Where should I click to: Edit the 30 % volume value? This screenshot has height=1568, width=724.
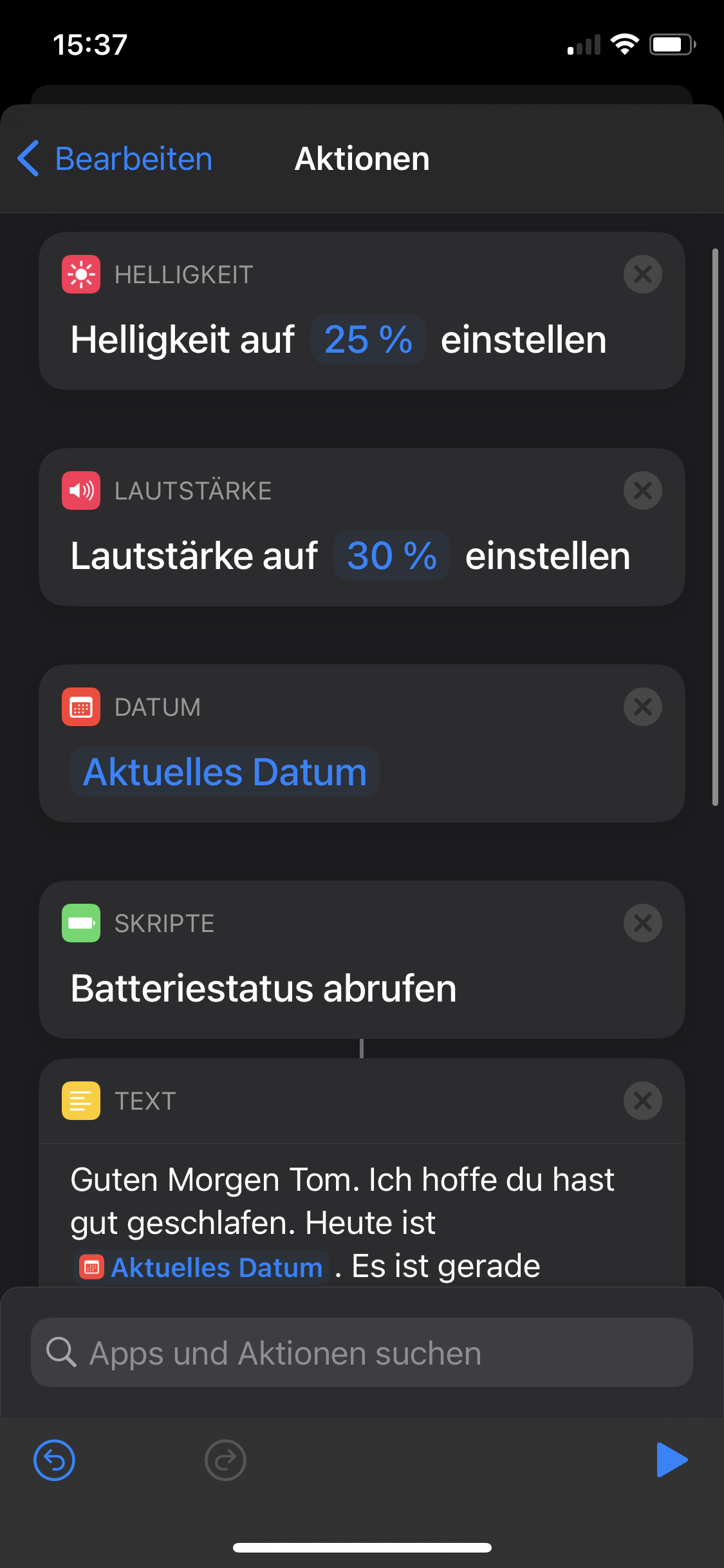tap(391, 555)
